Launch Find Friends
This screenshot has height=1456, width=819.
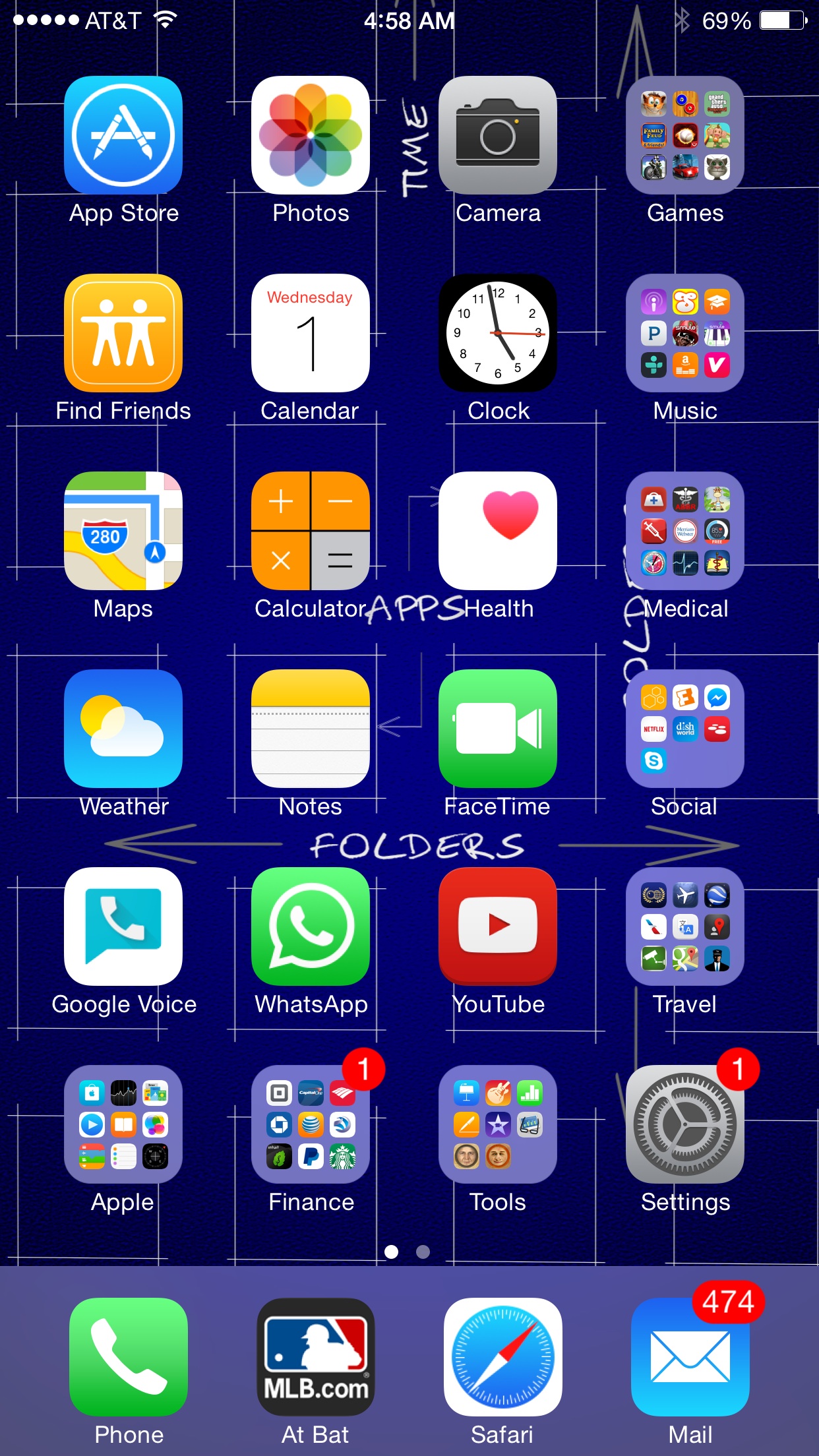pos(123,333)
